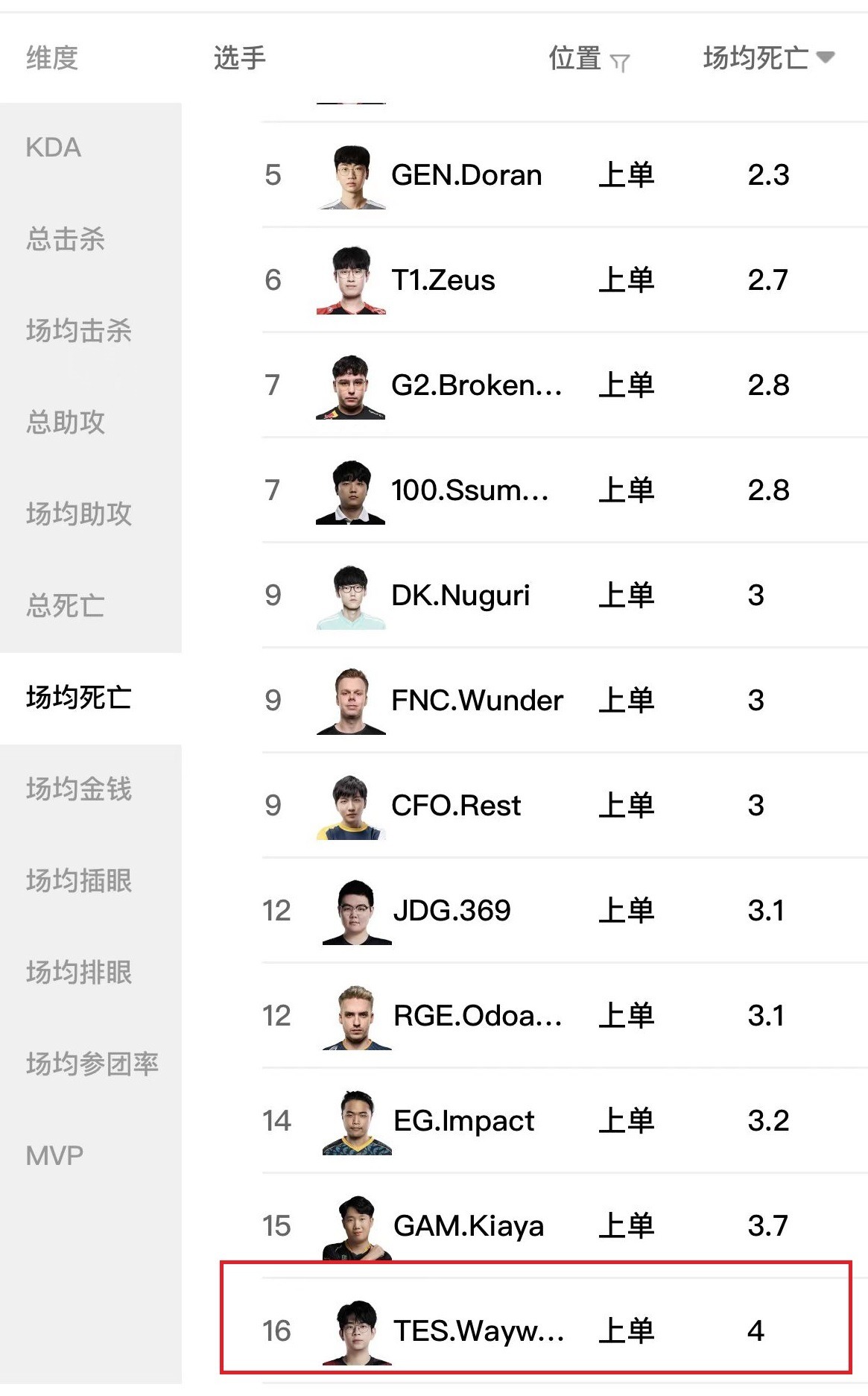Select the 总助攻 dimension

pos(66,422)
